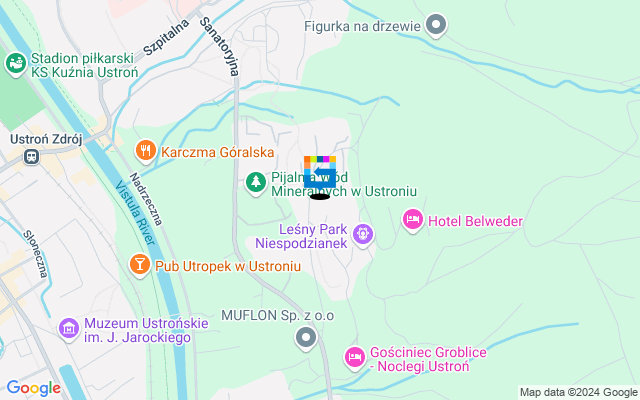Open Stadion piłkarski KS Kuźnia Ustroń
The height and width of the screenshot is (400, 640).
tap(16, 63)
